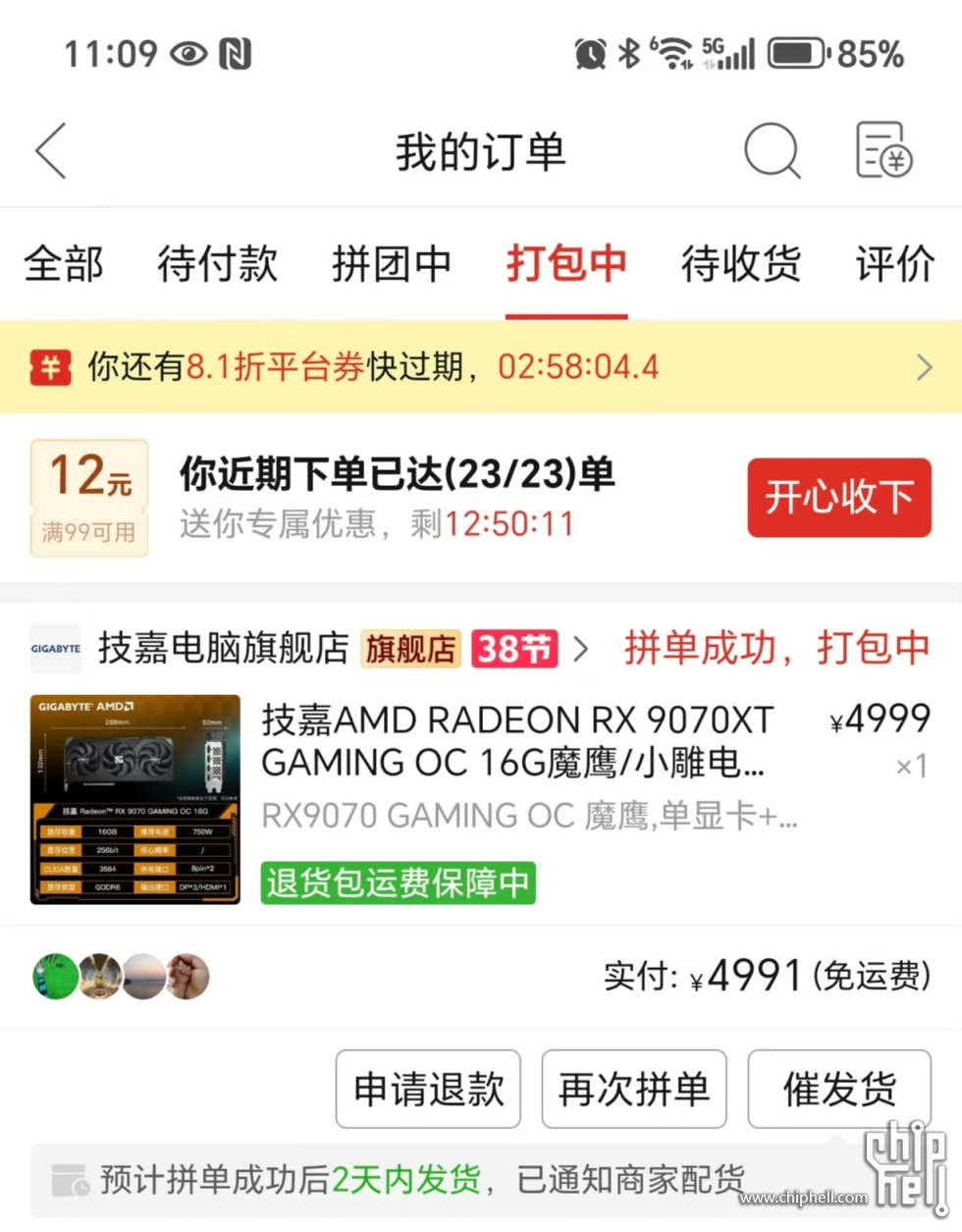
Task: Switch to 待收货 tab
Action: 741,264
